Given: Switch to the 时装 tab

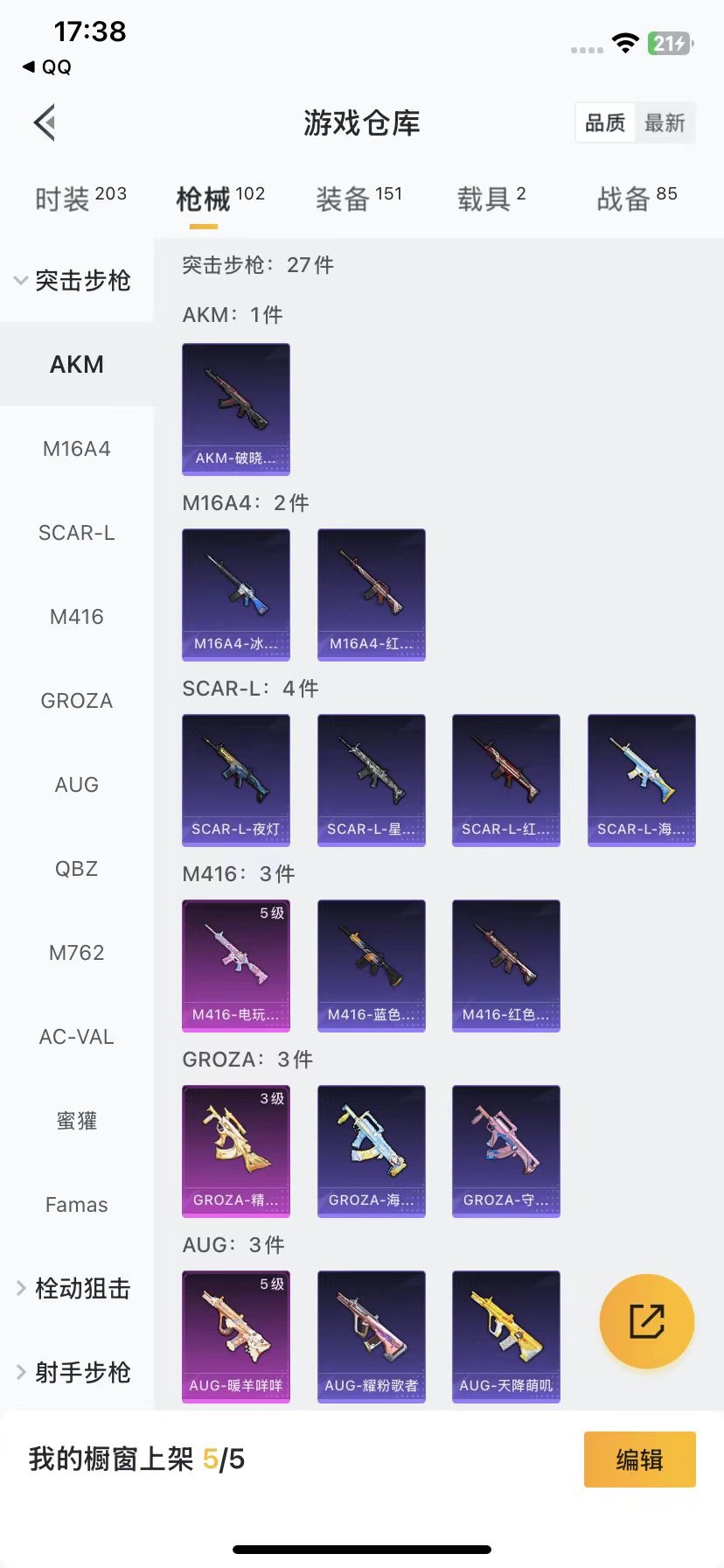Looking at the screenshot, I should pos(80,199).
